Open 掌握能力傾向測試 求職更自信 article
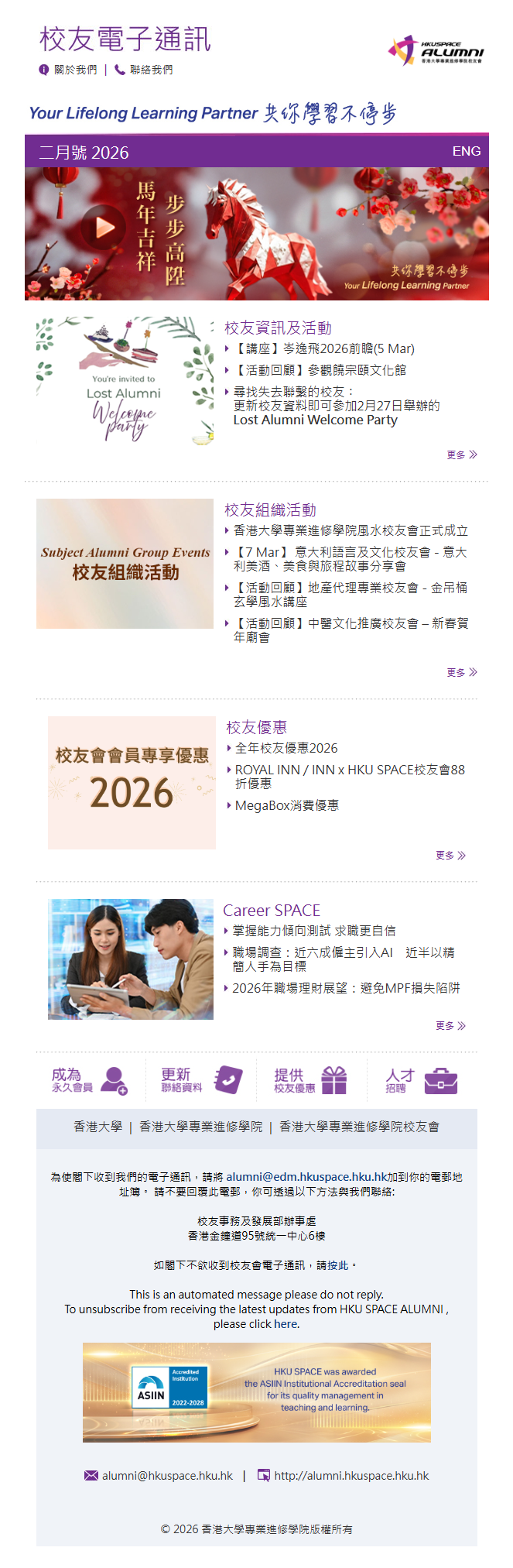Screen dimensions: 513x1568 [313, 931]
